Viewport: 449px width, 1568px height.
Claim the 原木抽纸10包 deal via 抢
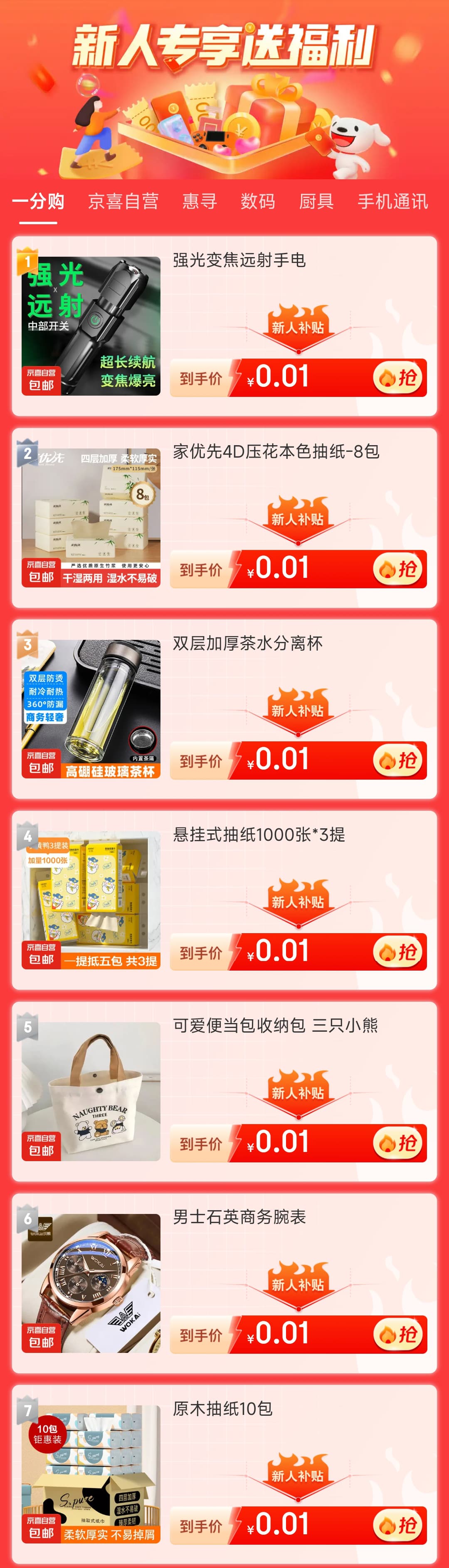[x=397, y=1526]
